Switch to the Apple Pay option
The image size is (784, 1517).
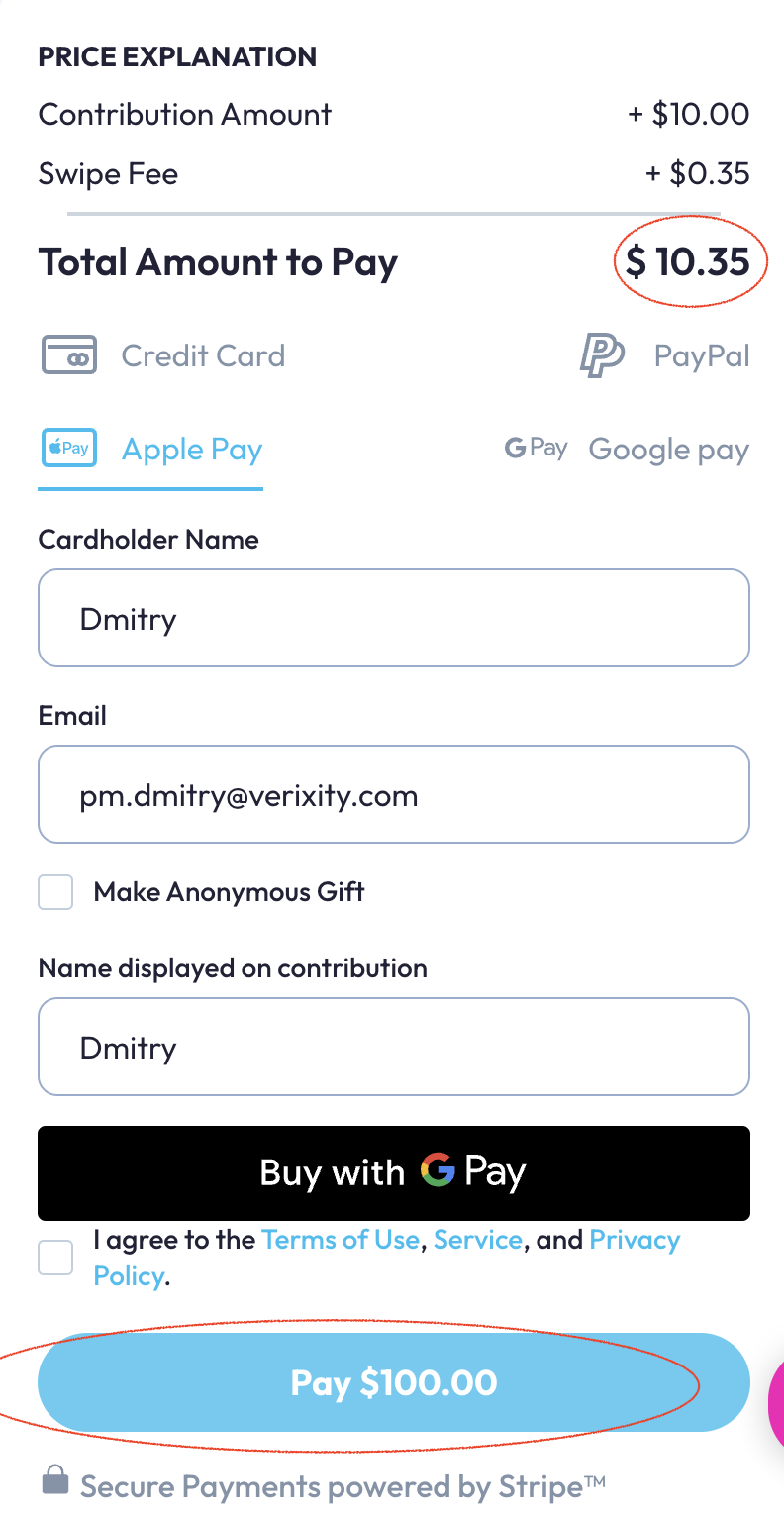click(150, 450)
